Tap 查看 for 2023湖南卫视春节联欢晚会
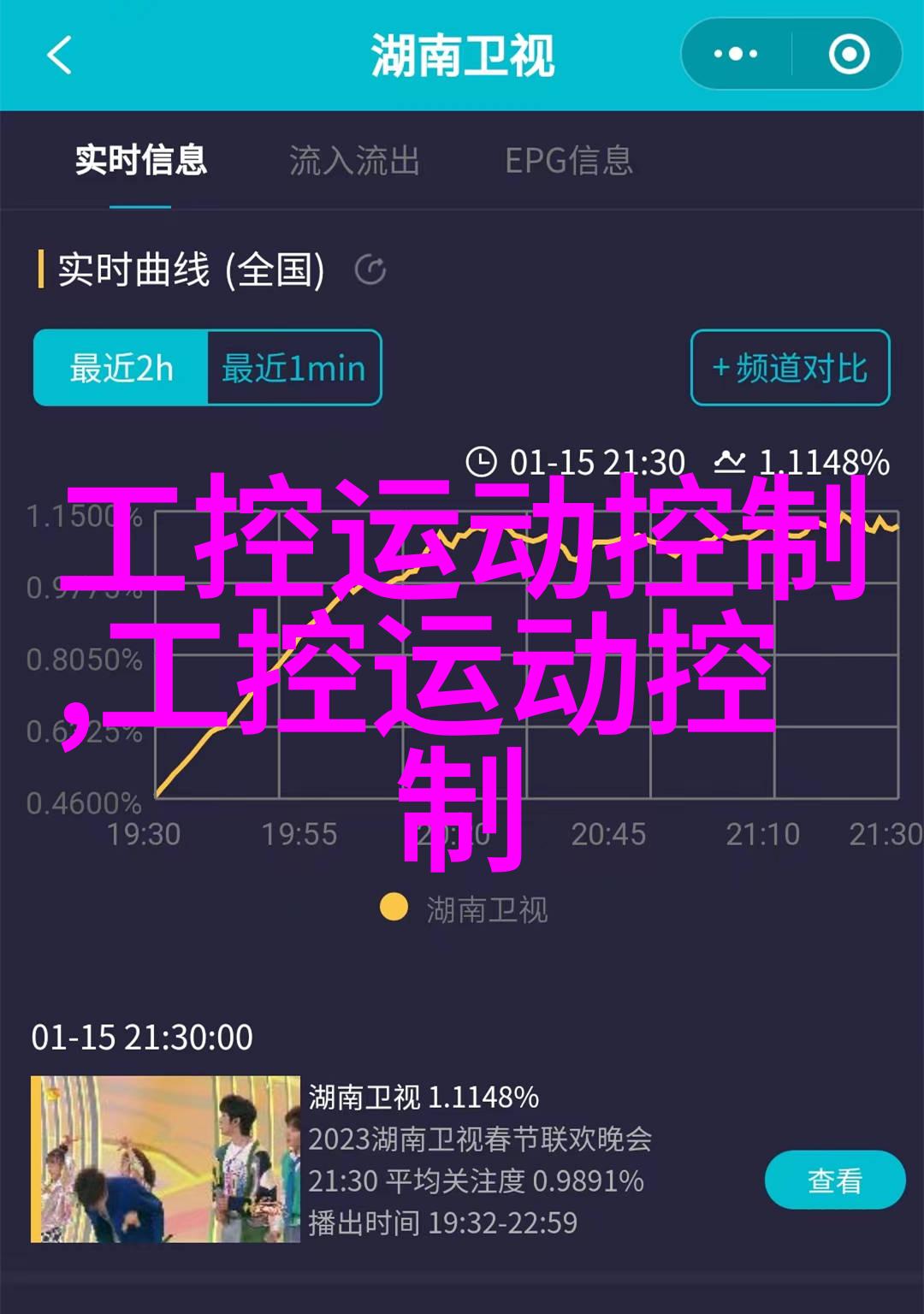Image resolution: width=924 pixels, height=1314 pixels. coord(834,1181)
